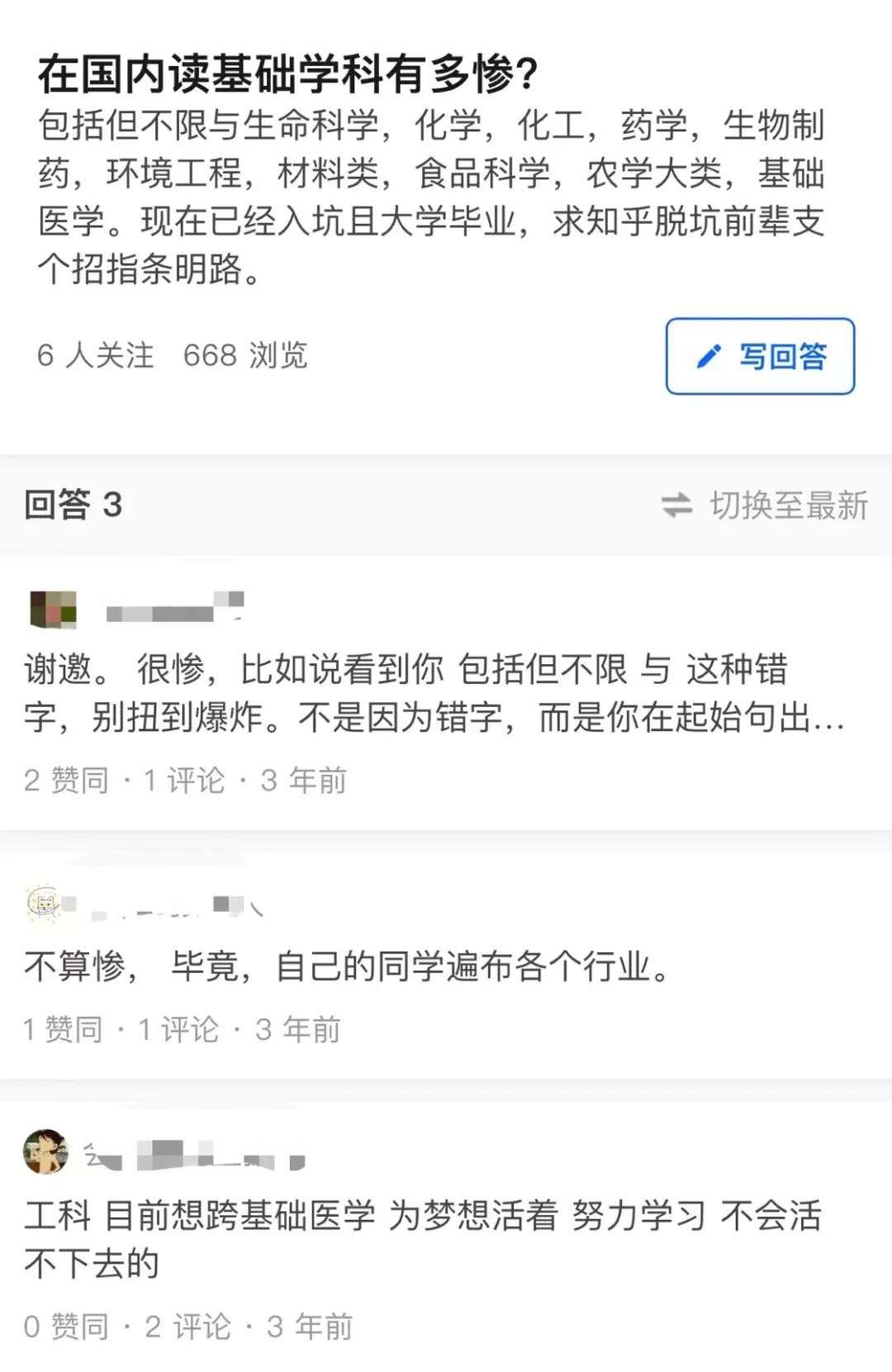The width and height of the screenshot is (892, 1372).
Task: Tap the 写回答 button
Action: pyautogui.click(x=760, y=356)
